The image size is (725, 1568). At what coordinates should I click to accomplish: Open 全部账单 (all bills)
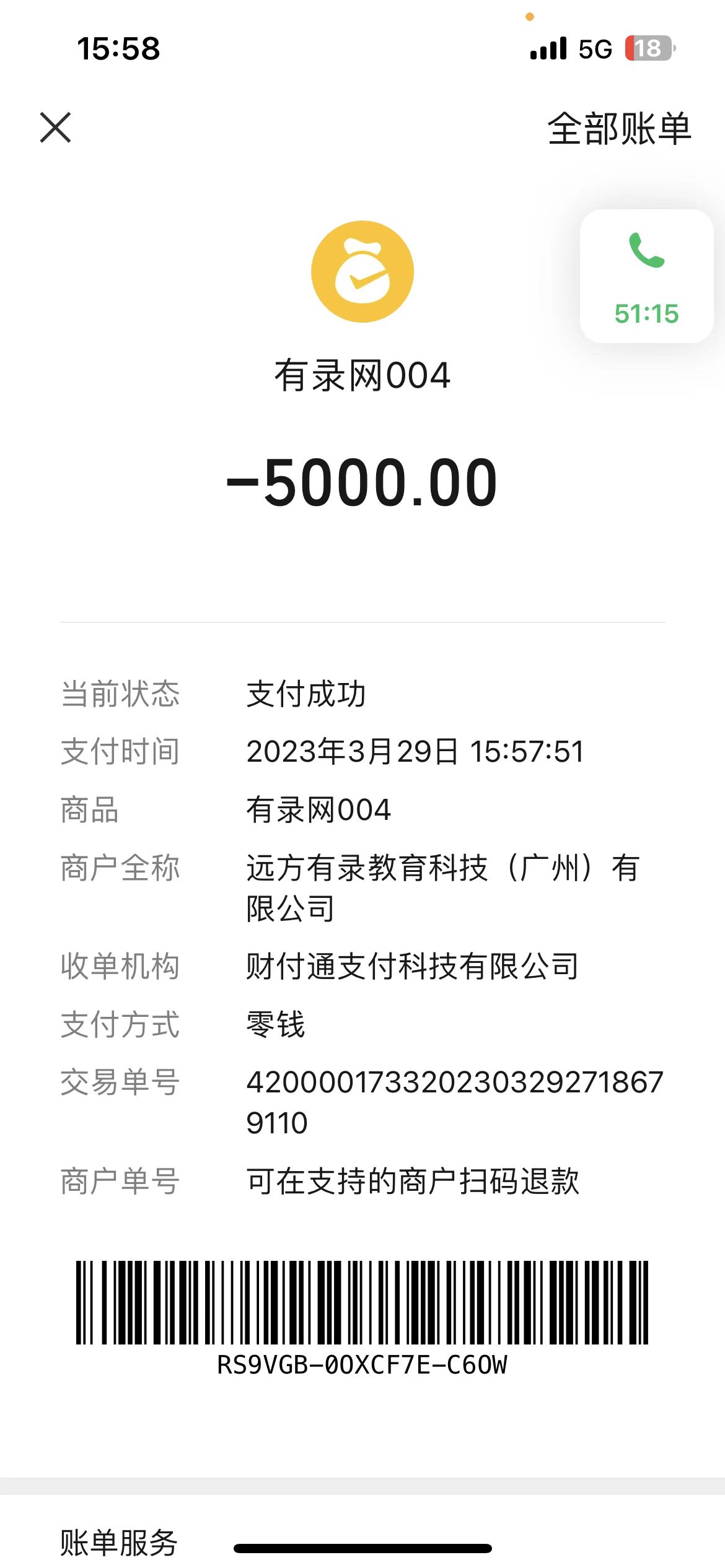click(x=618, y=129)
